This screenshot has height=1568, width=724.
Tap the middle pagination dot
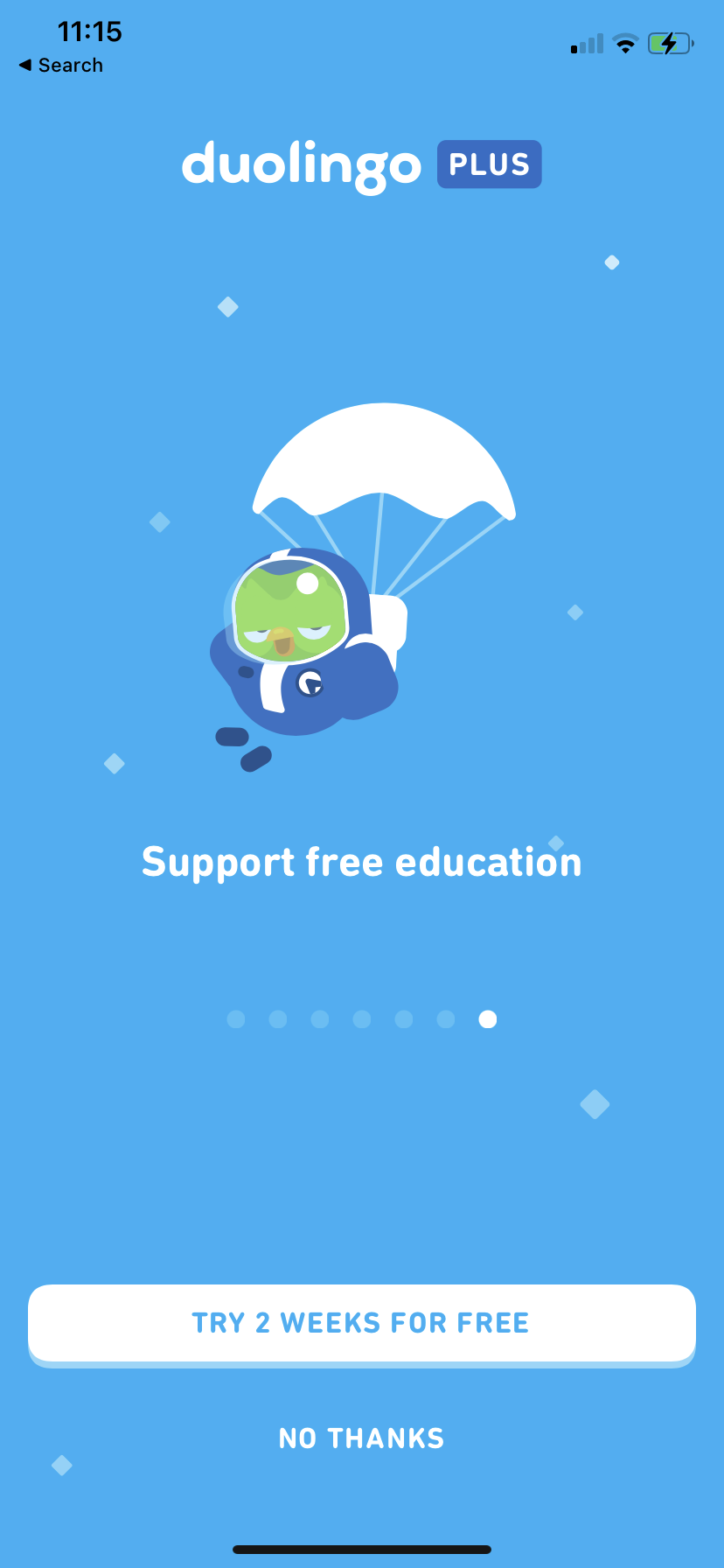pos(361,1018)
